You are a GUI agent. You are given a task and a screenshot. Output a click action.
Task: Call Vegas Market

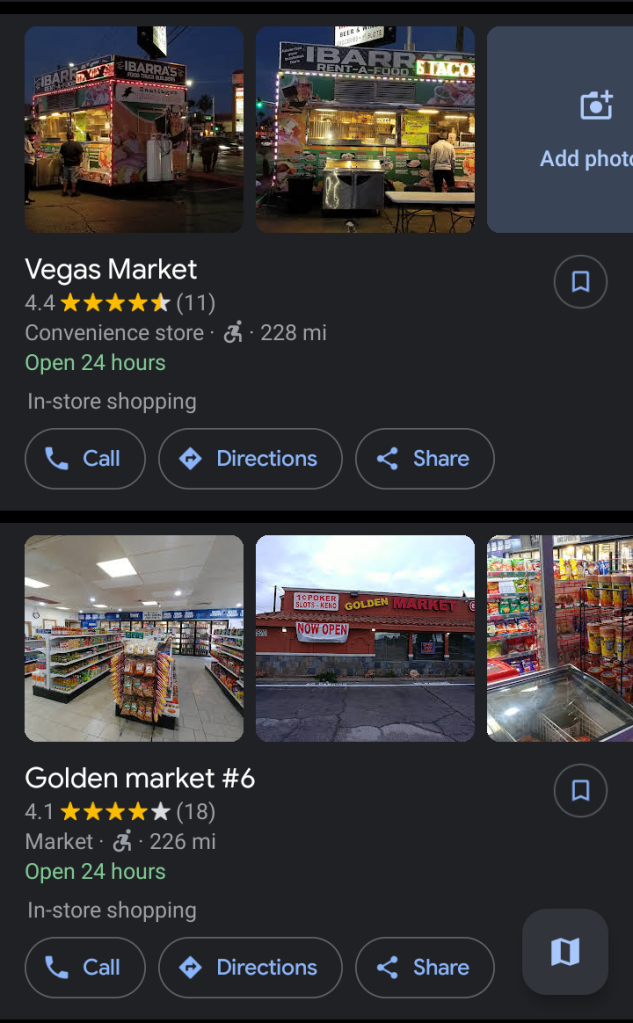(x=85, y=459)
